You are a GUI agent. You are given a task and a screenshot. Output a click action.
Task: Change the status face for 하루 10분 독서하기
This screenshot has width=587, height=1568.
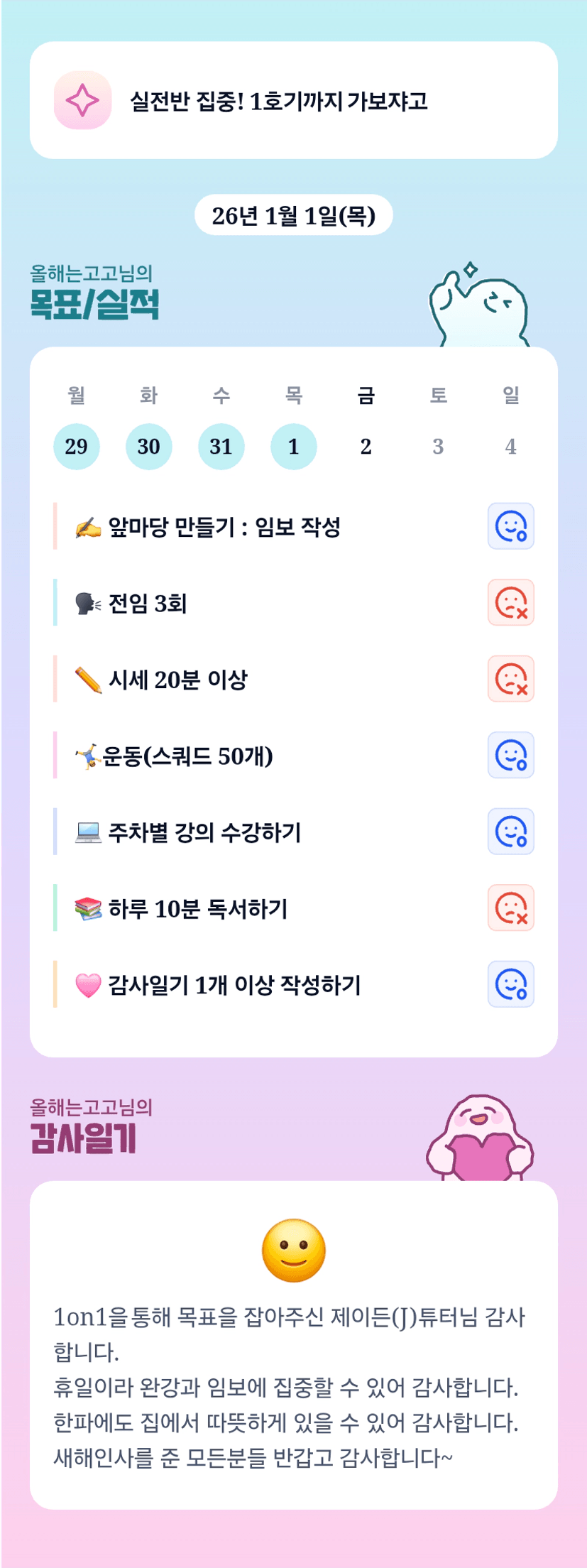click(510, 908)
